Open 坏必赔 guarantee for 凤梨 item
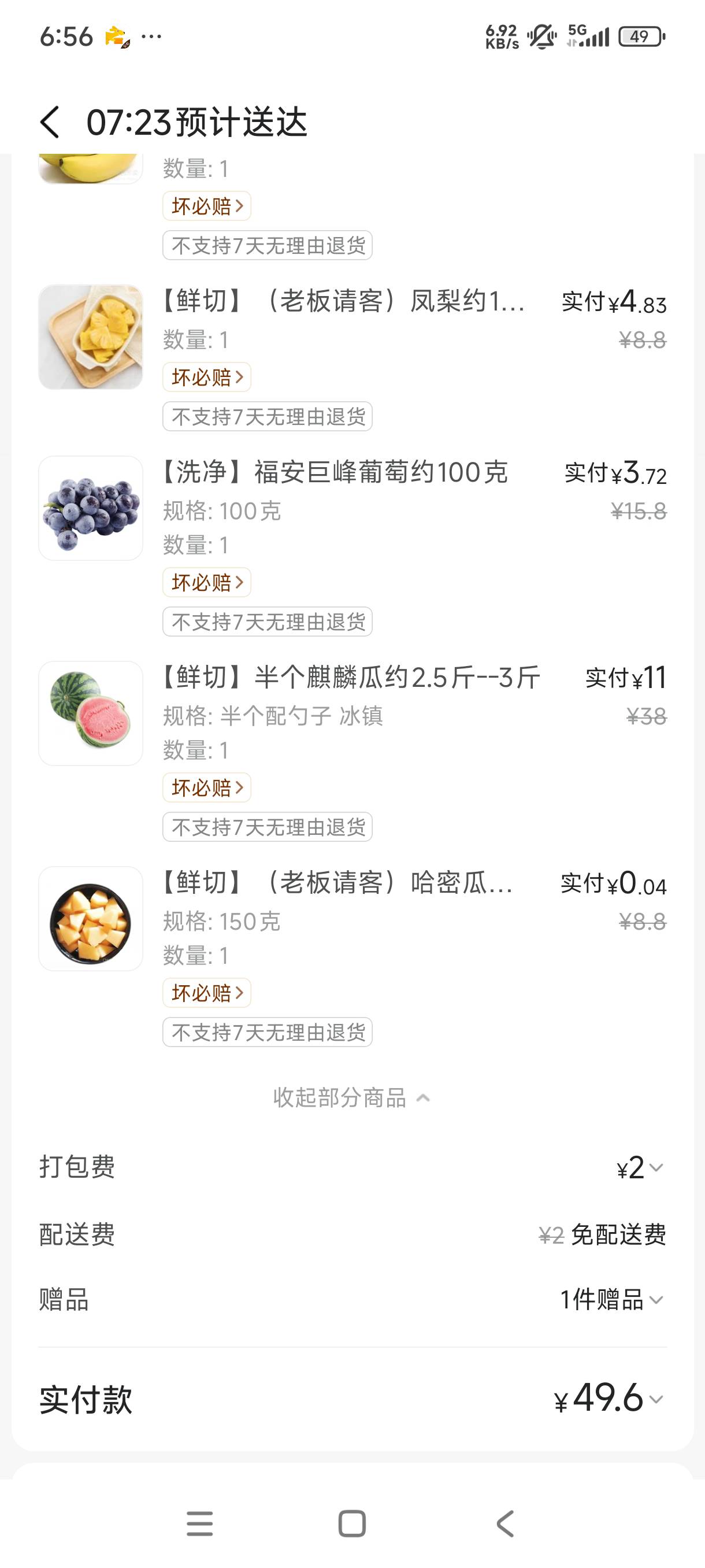The width and height of the screenshot is (705, 1568). point(207,378)
